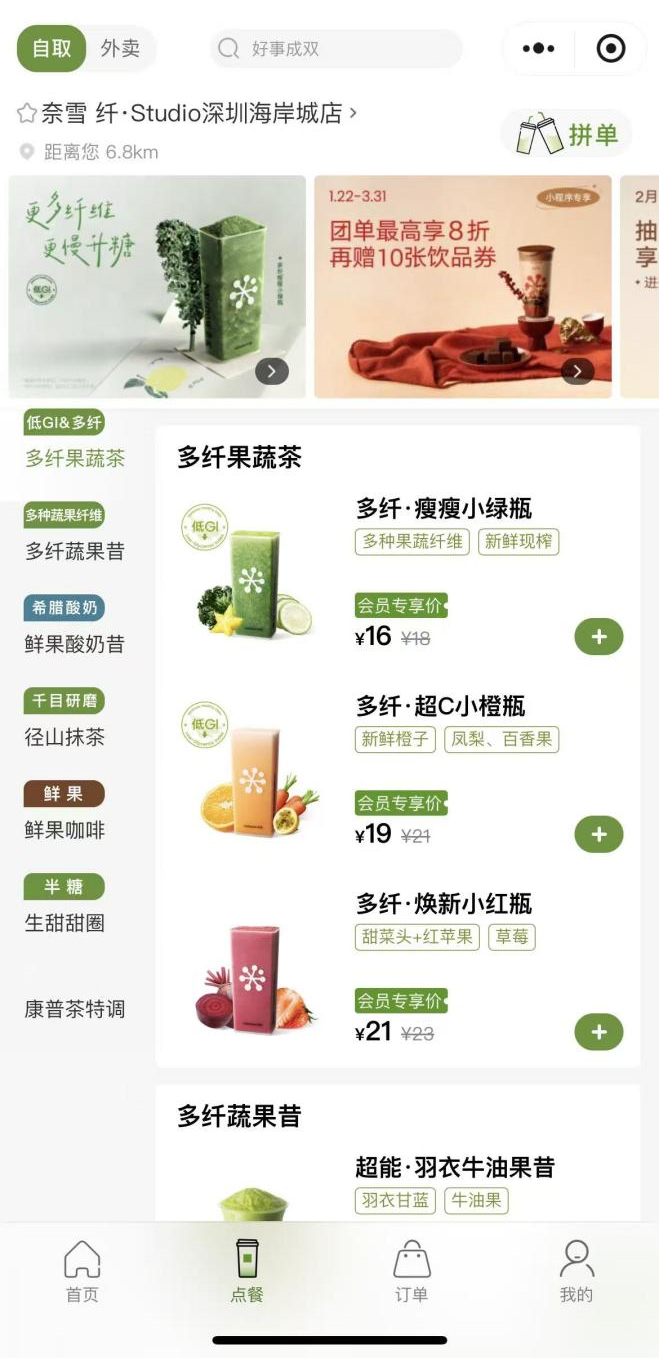The image size is (660, 1359).
Task: Jump to the 多纤蔬果昔 category
Action: coord(75,551)
